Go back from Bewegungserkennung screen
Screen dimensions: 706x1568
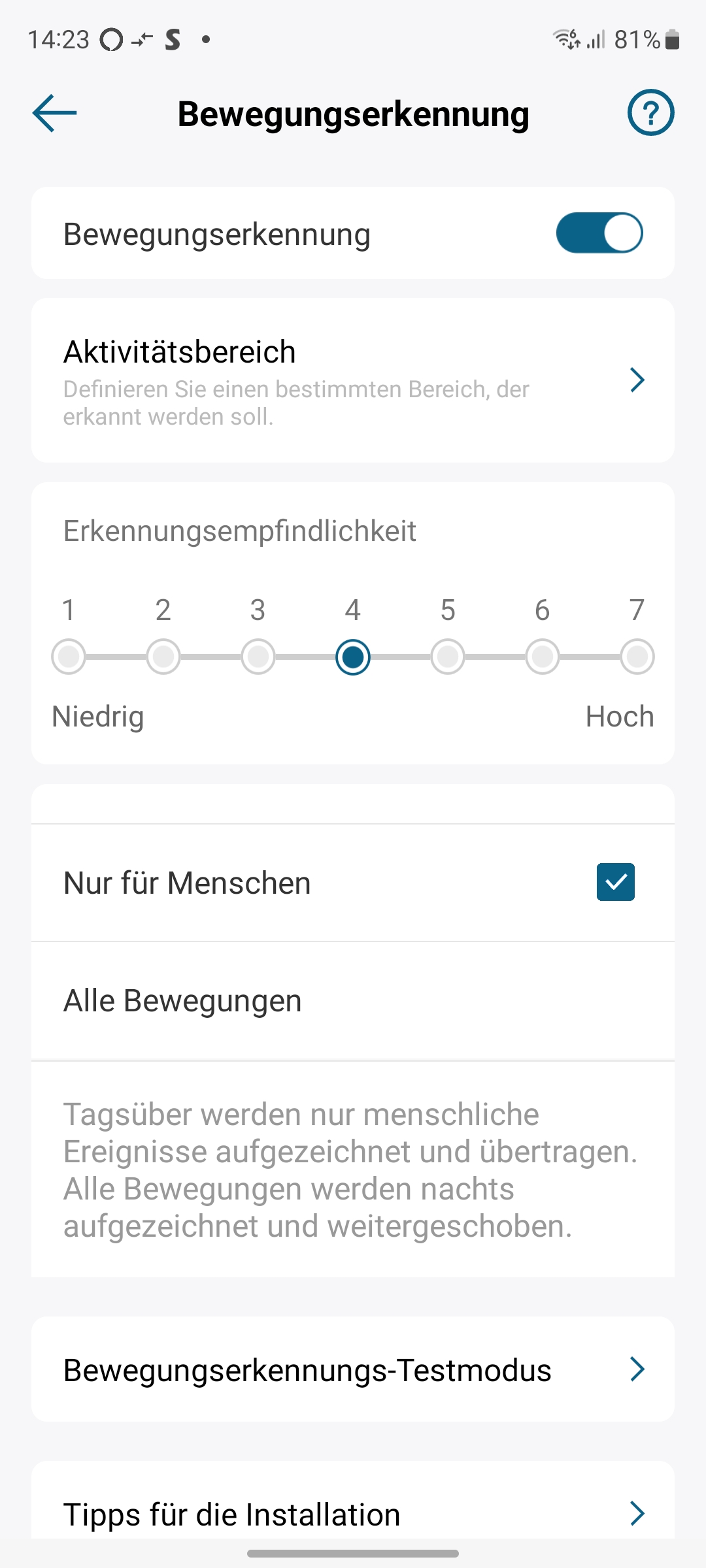coord(55,113)
